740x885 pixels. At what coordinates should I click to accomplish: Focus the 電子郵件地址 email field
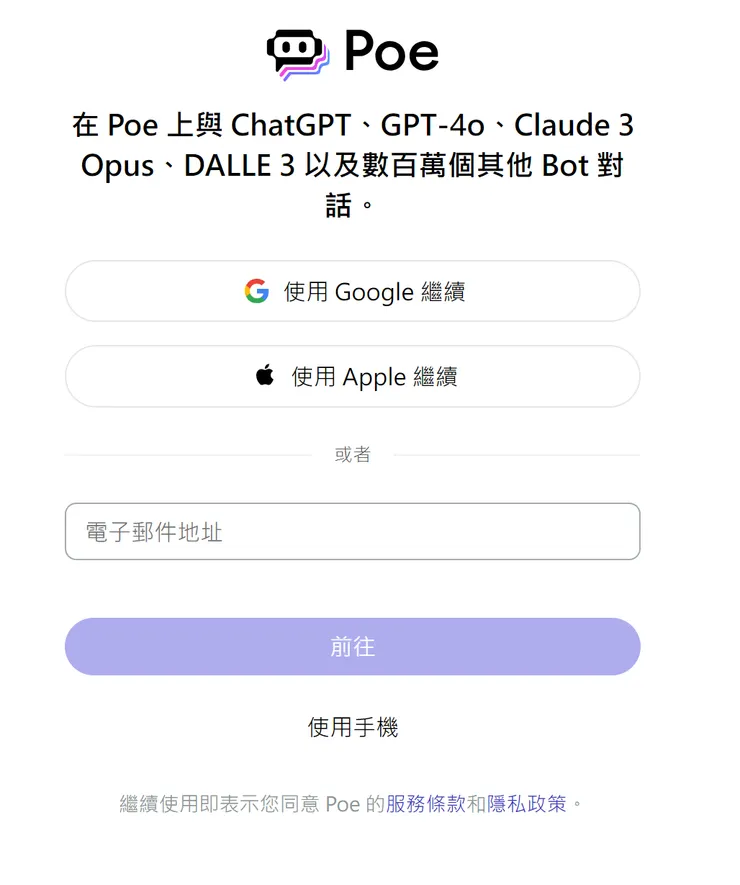click(x=352, y=532)
